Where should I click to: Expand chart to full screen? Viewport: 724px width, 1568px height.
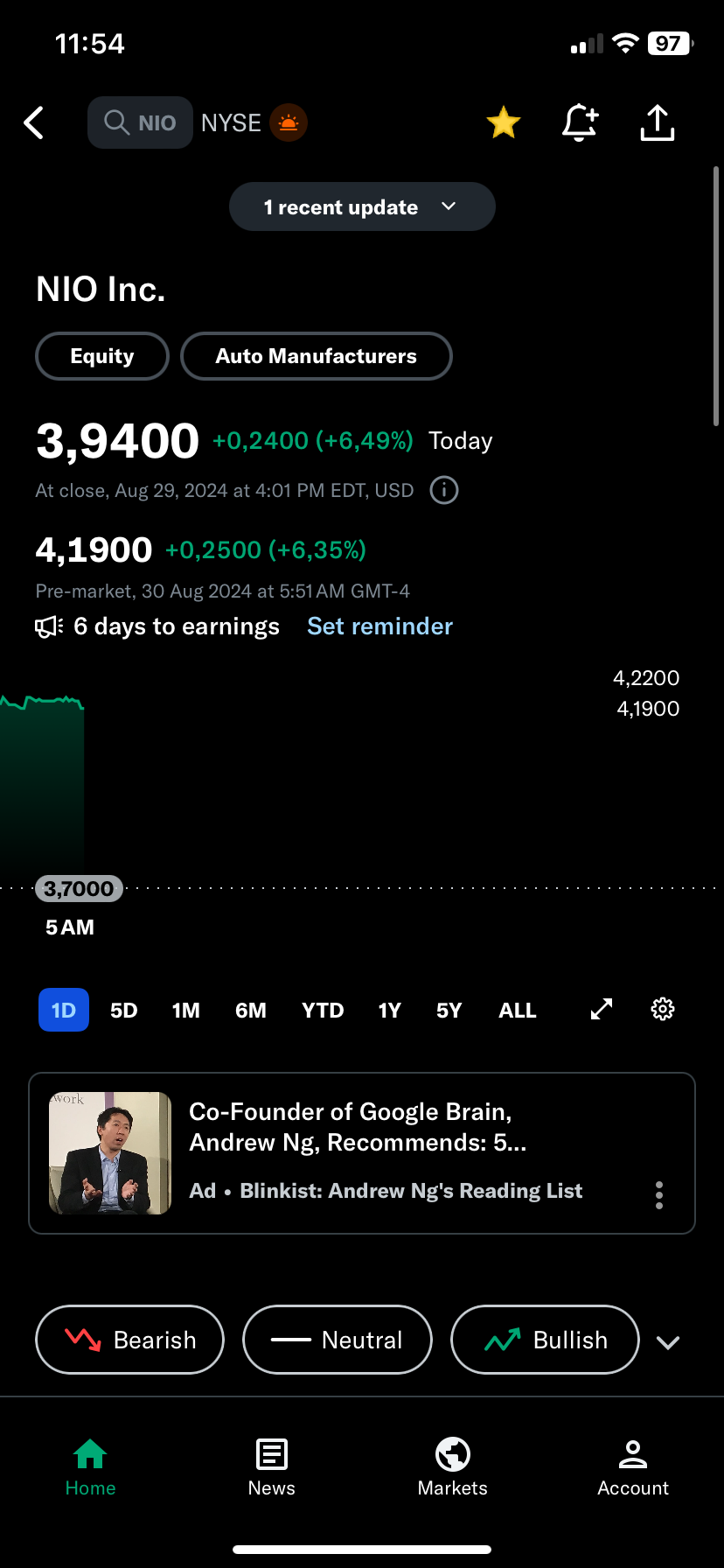602,1010
